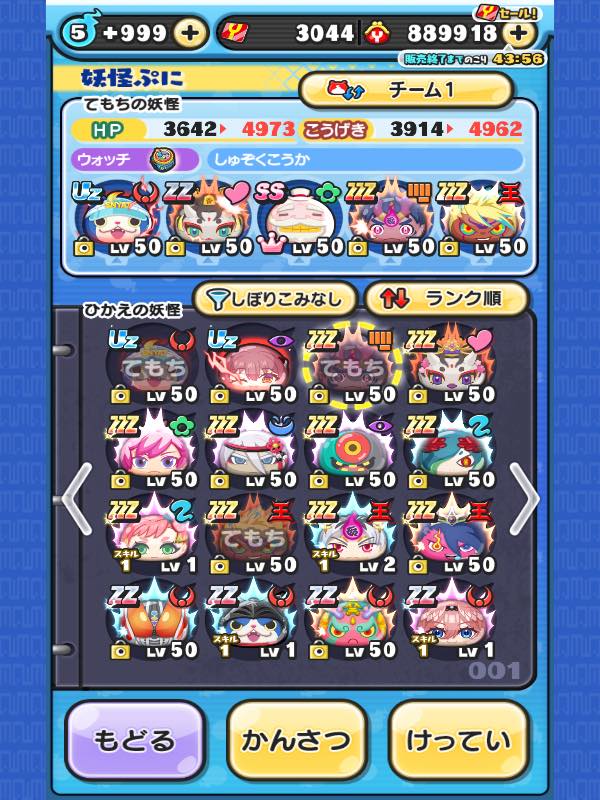The image size is (600, 800).
Task: Go to the next reserve page arrow
Action: 523,497
